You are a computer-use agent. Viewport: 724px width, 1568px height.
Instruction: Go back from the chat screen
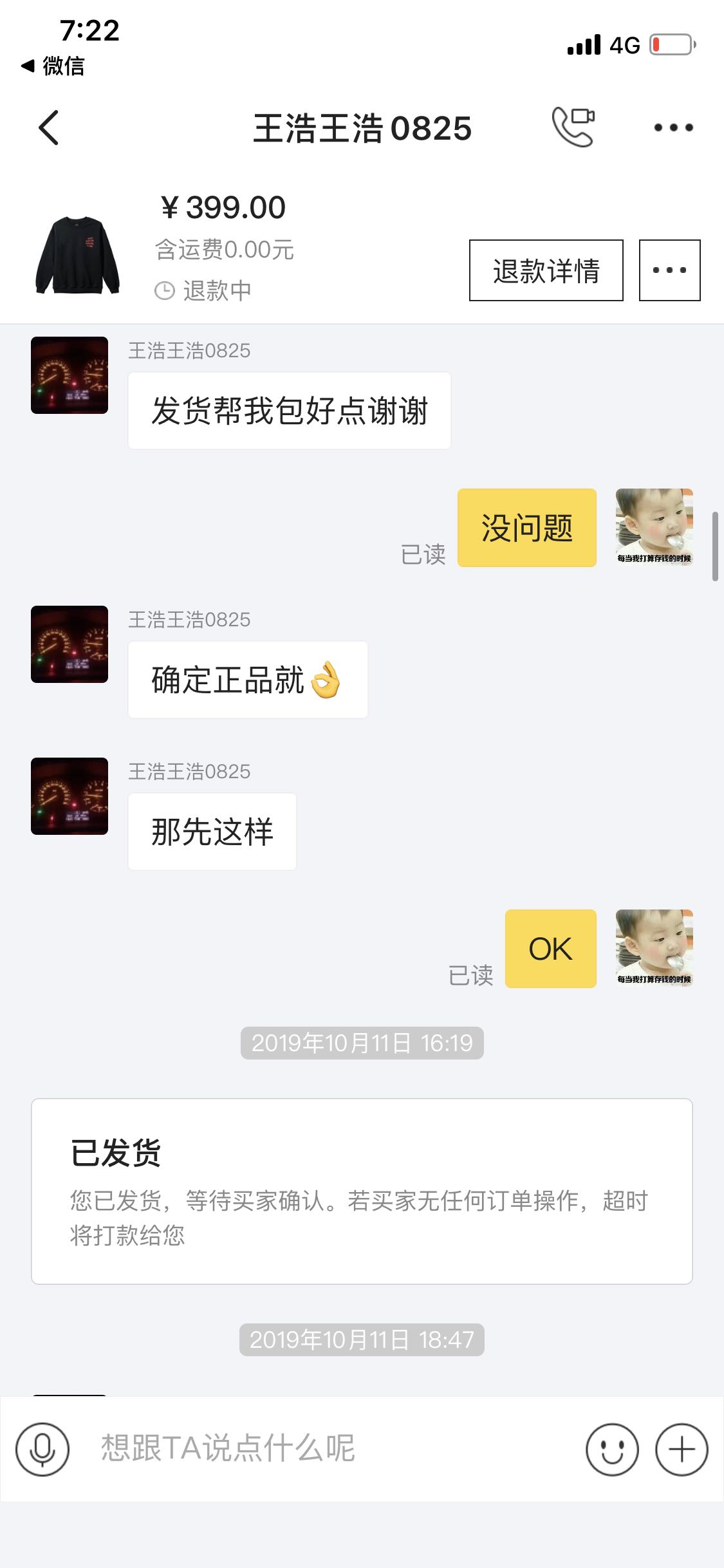coord(49,127)
